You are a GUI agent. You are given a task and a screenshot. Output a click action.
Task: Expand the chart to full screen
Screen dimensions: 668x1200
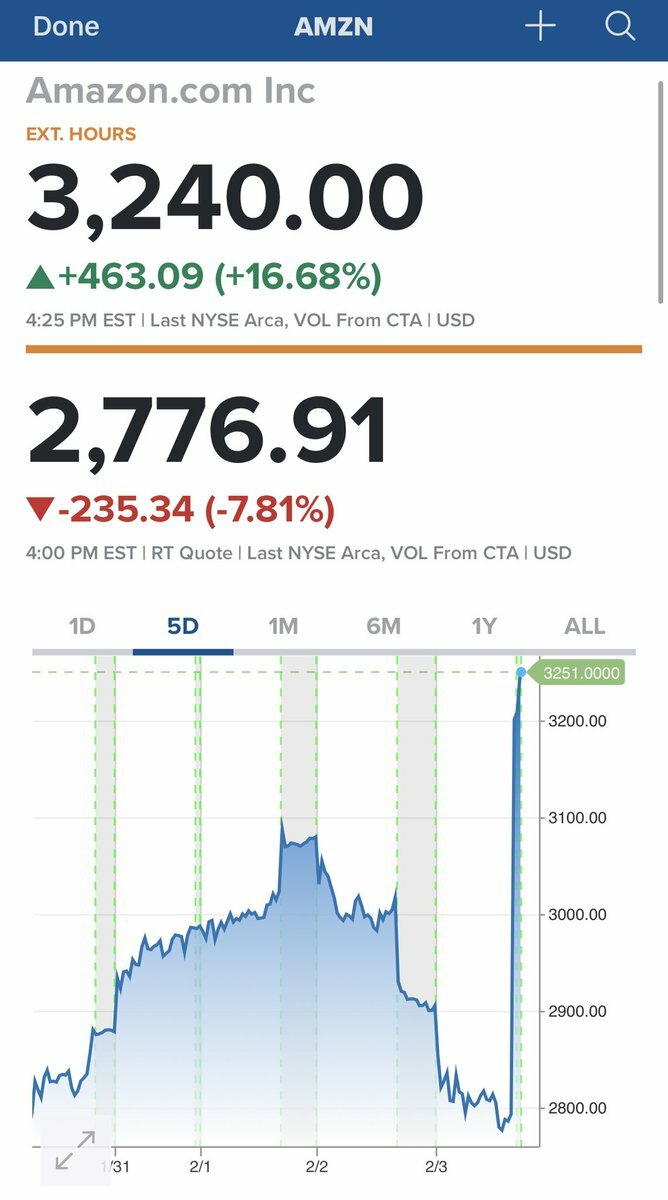75,1150
